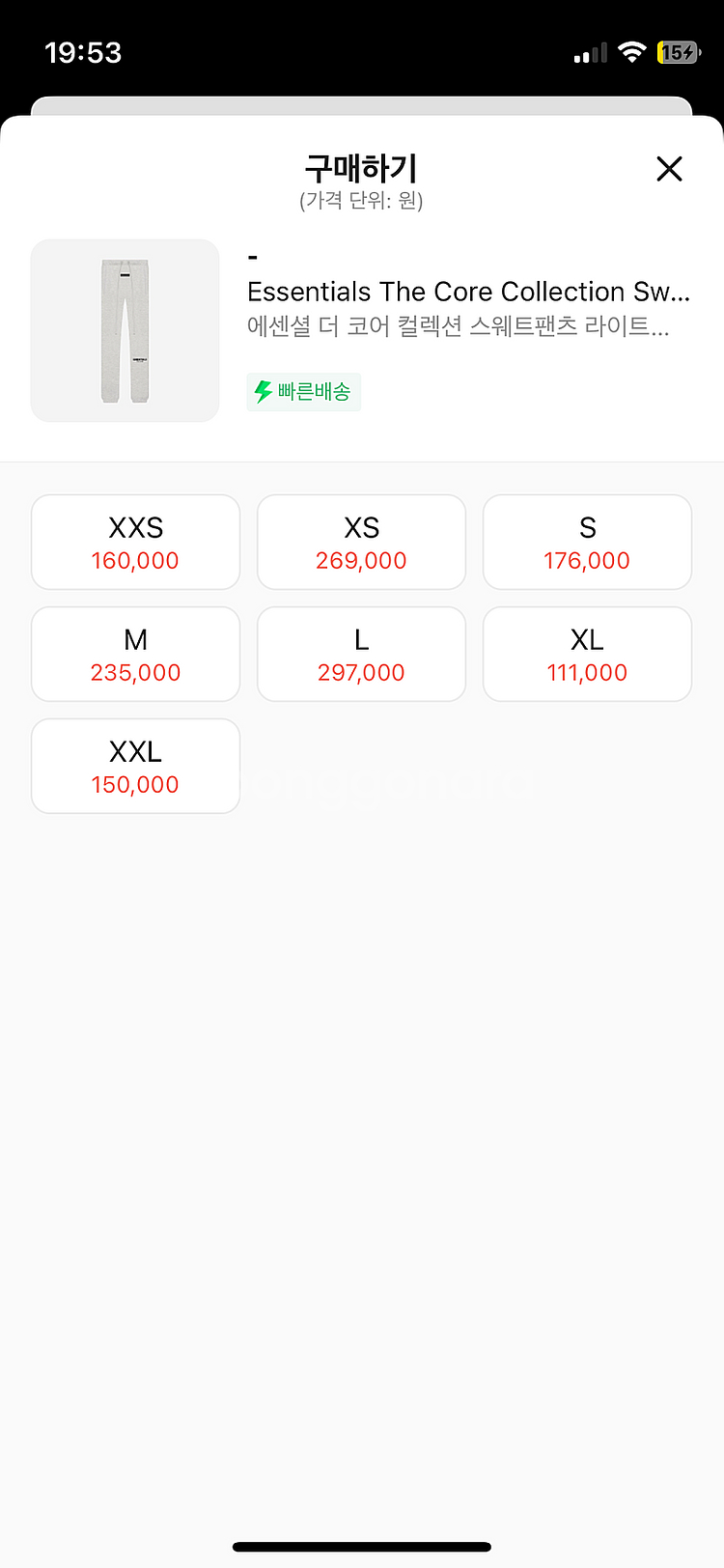The width and height of the screenshot is (724, 1568).
Task: Pick size S for 176,000
Action: pos(587,543)
